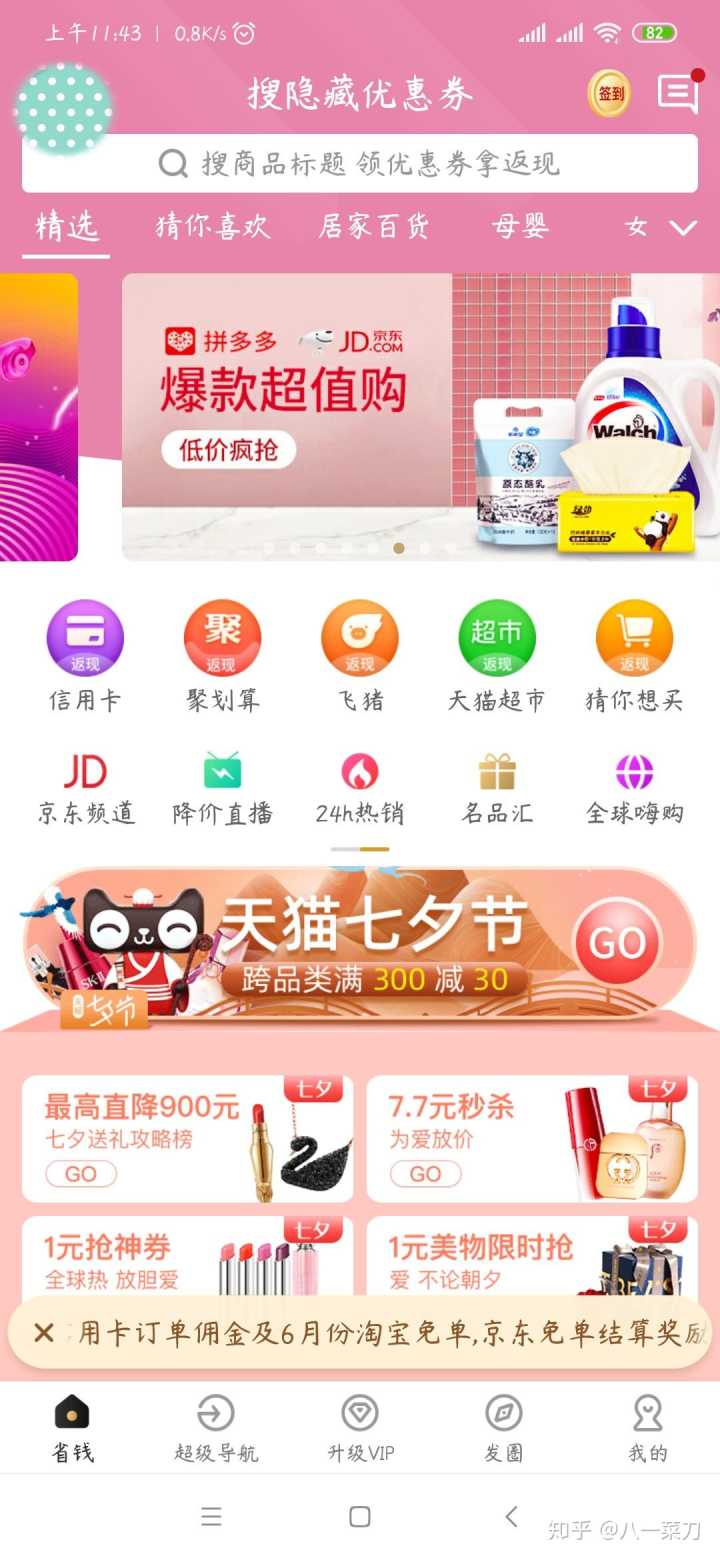Open the 爆款超值购 banner
The height and width of the screenshot is (1560, 720).
(420, 416)
